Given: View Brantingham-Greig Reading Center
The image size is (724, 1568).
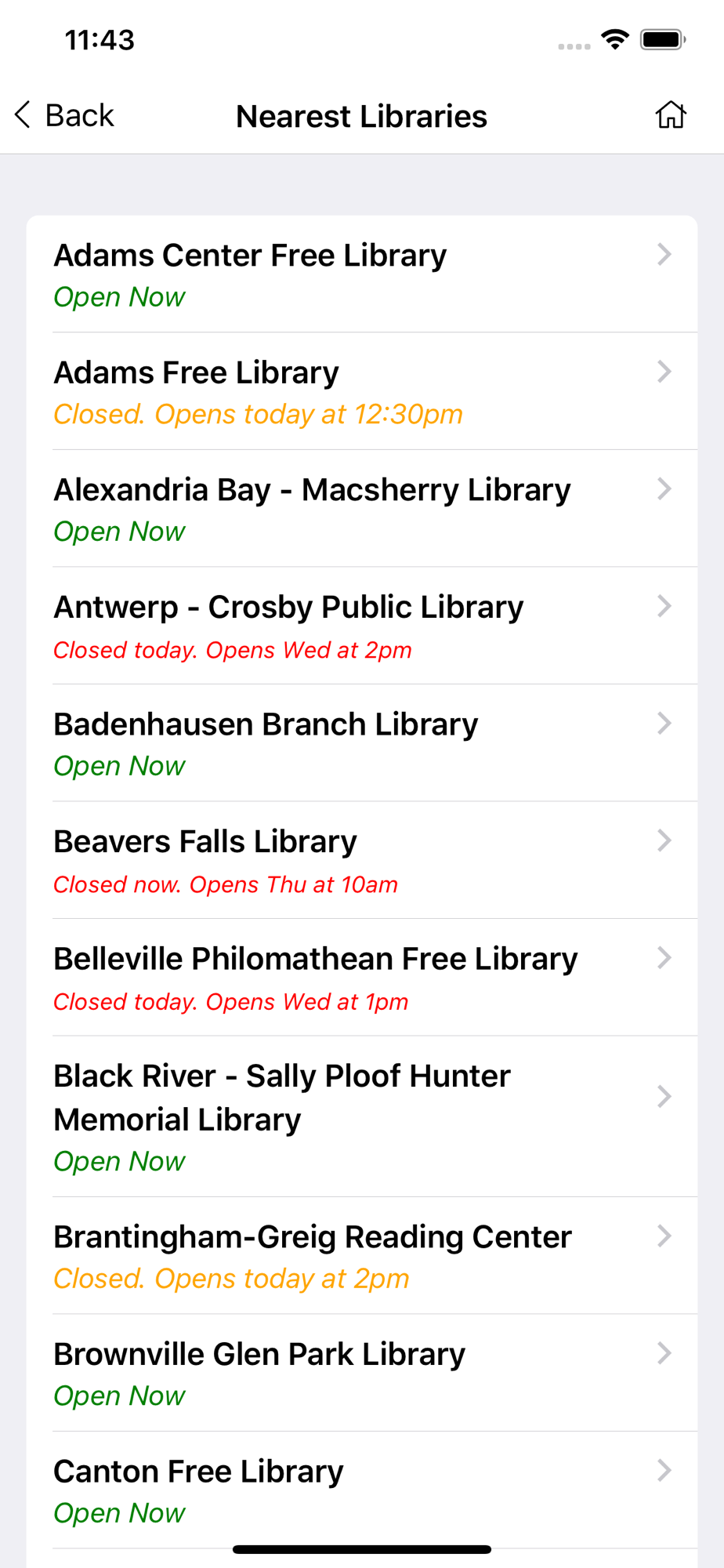Looking at the screenshot, I should click(362, 1256).
